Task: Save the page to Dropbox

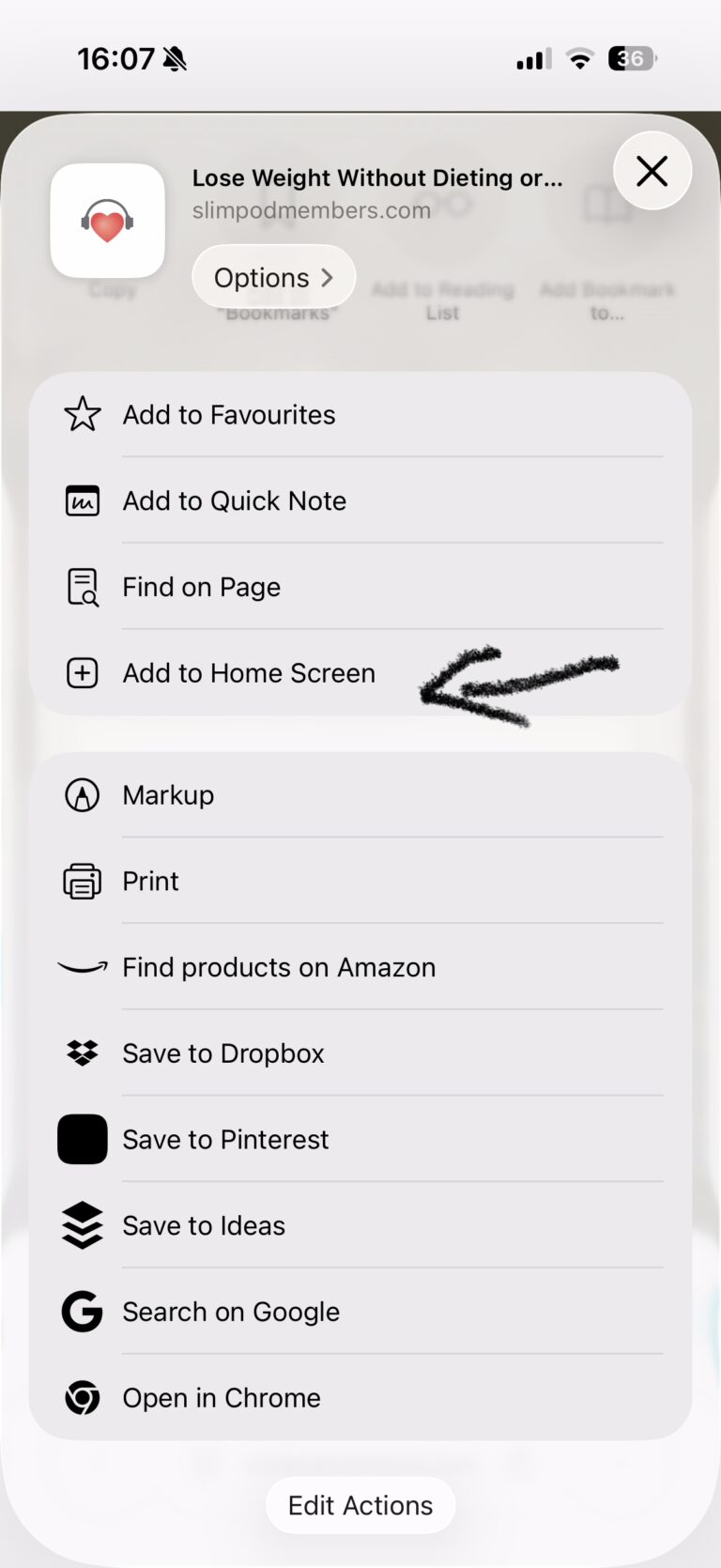Action: pyautogui.click(x=223, y=1053)
